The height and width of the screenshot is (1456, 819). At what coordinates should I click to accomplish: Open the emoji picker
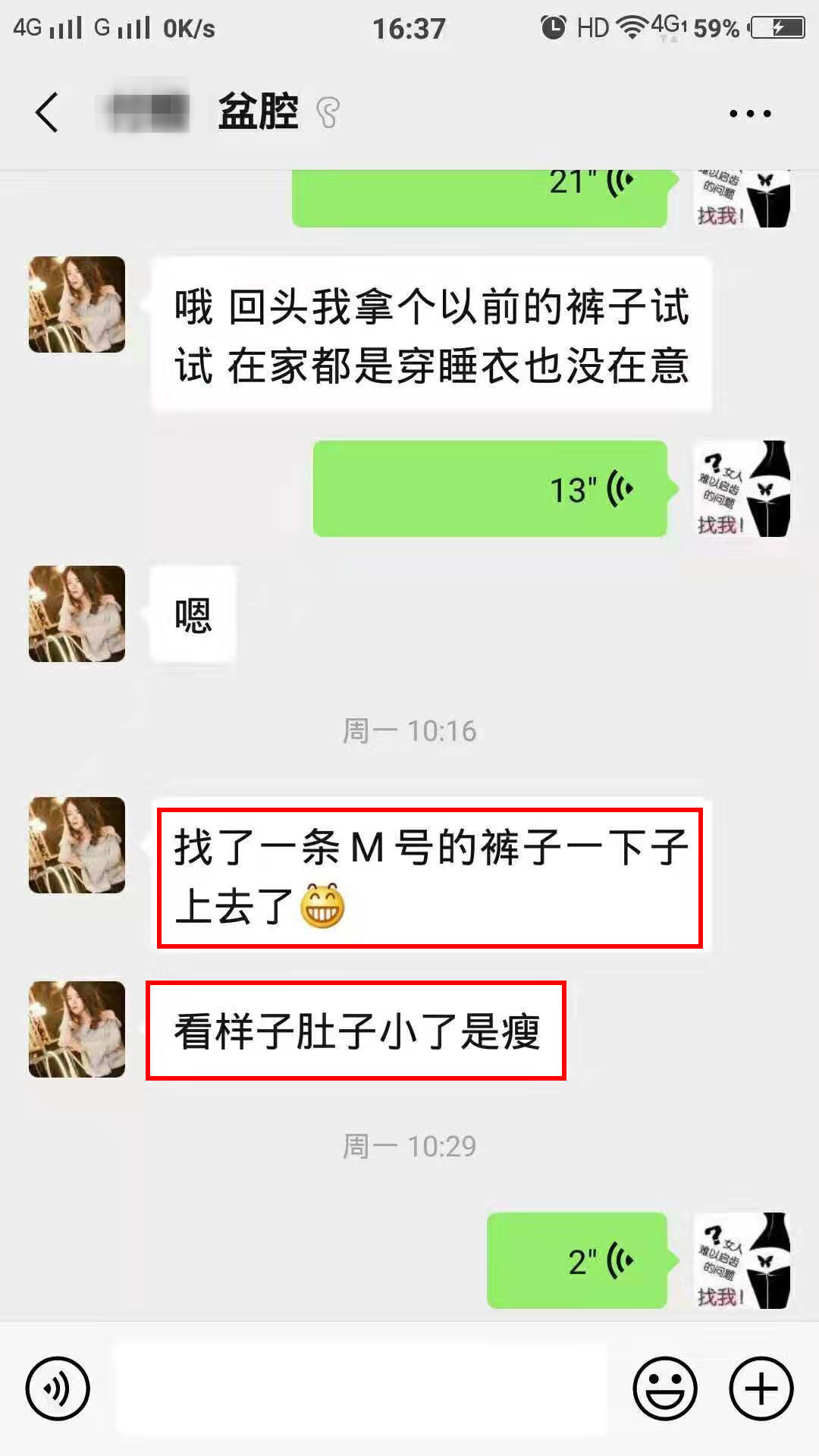[x=664, y=1389]
